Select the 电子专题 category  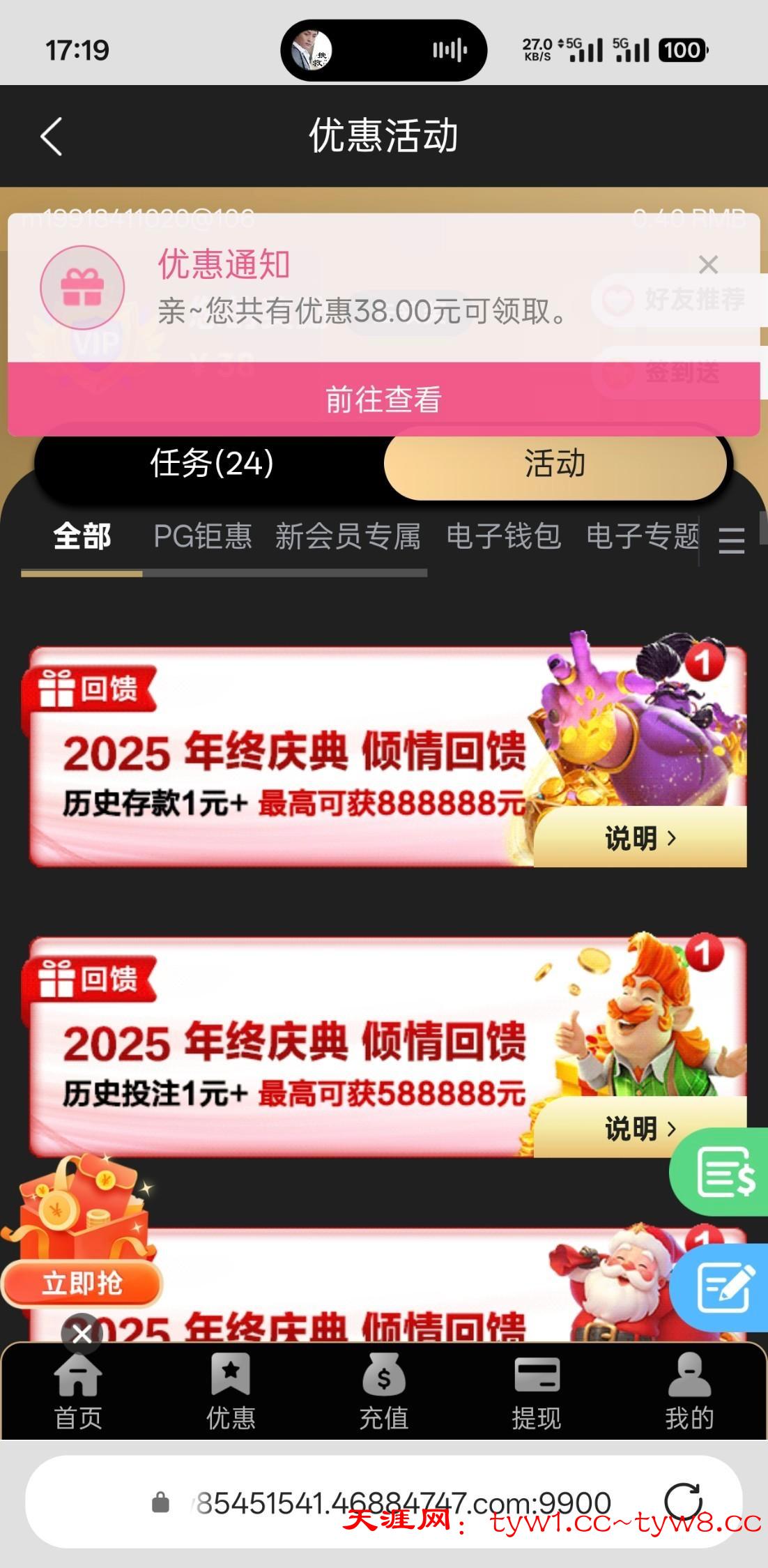pyautogui.click(x=642, y=536)
